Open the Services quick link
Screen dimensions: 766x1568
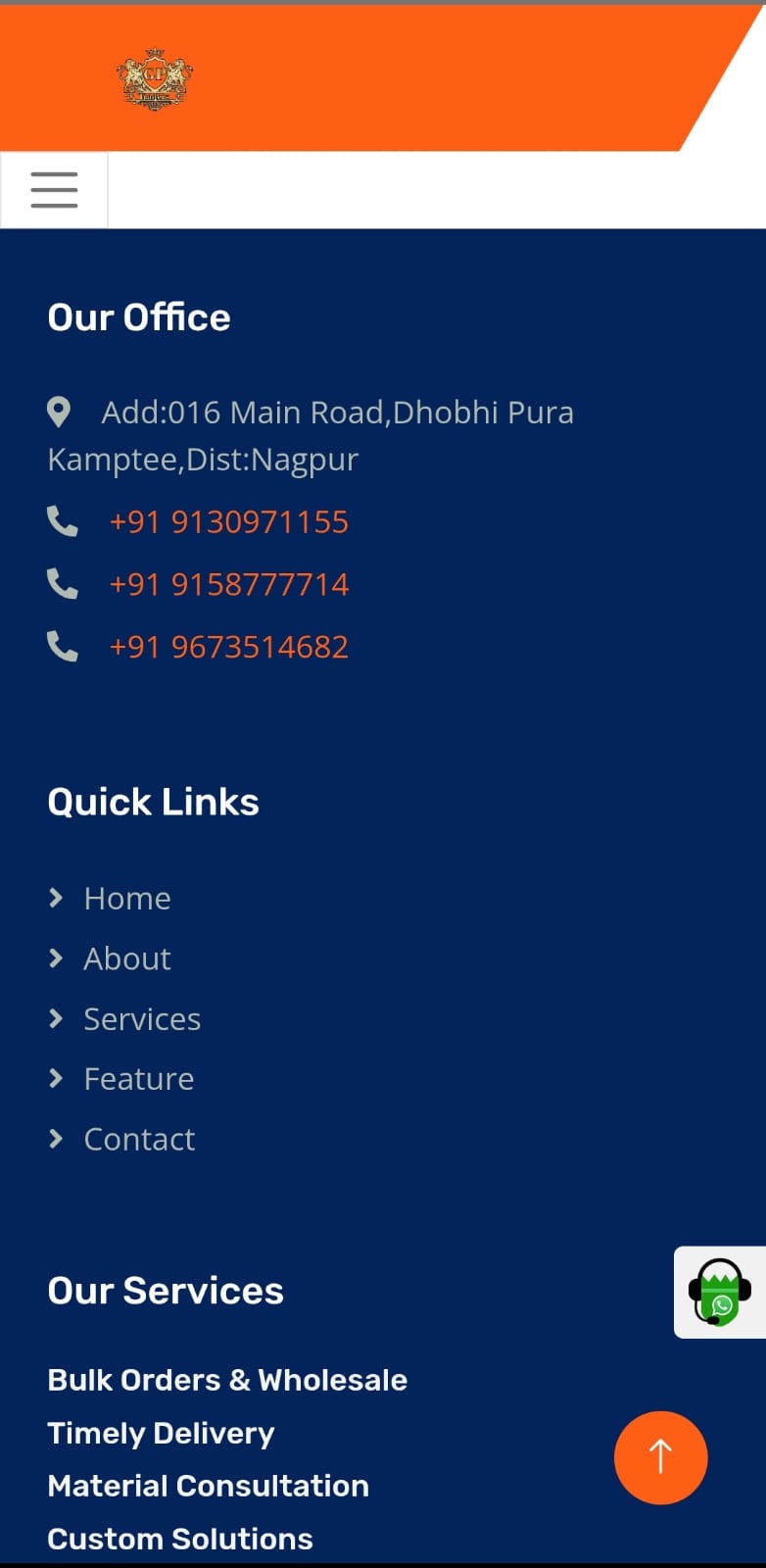142,1019
